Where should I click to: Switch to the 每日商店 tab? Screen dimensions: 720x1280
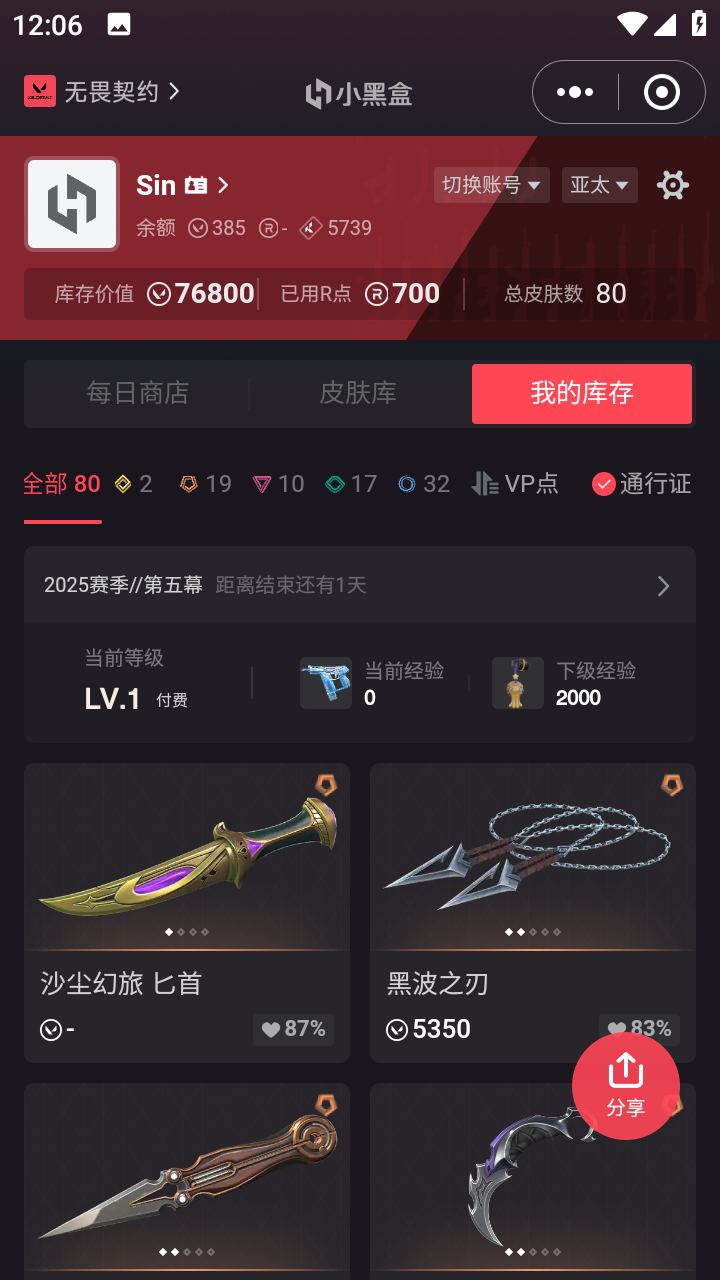point(138,393)
